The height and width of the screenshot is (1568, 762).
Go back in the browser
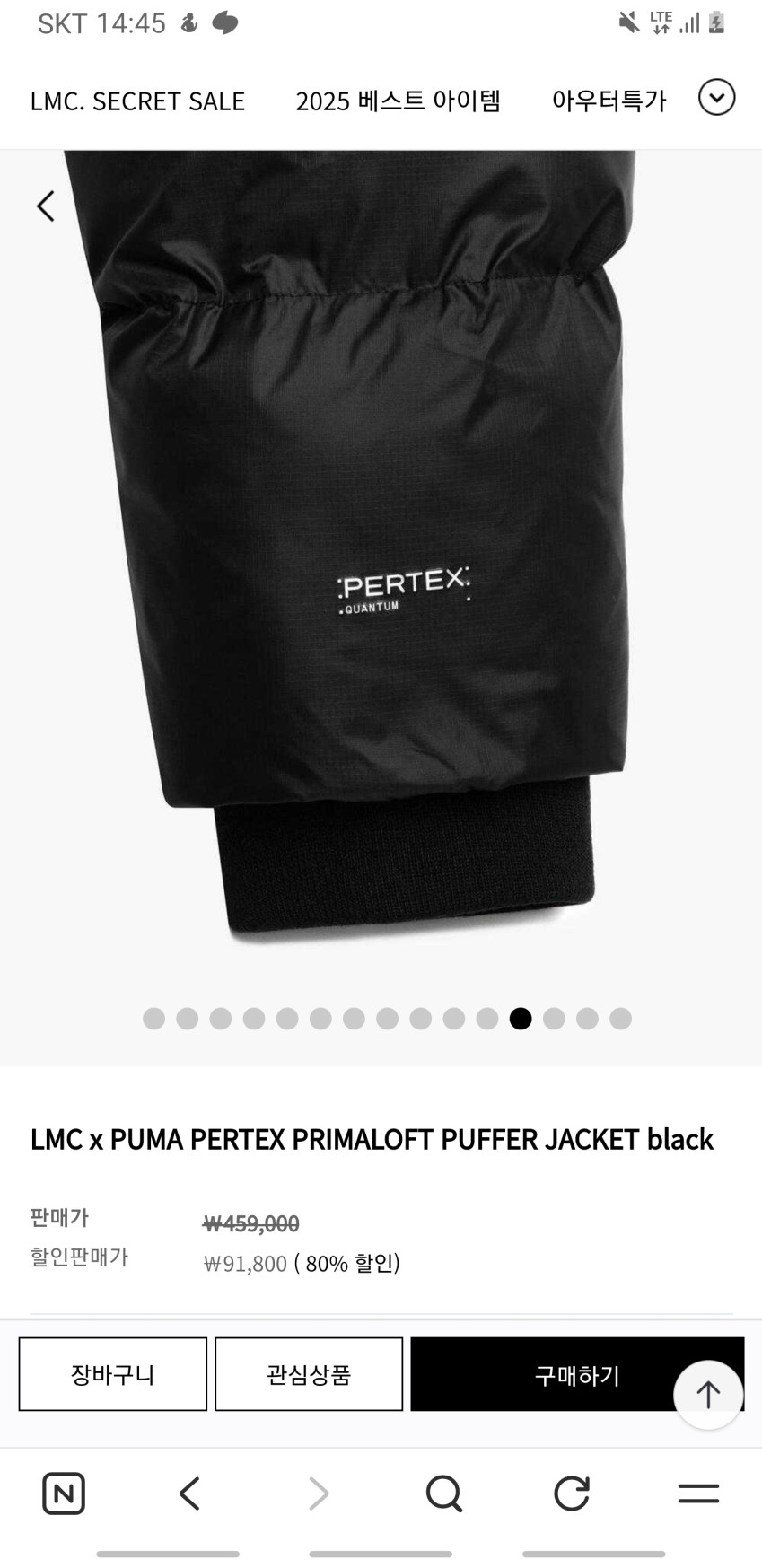pos(189,1494)
